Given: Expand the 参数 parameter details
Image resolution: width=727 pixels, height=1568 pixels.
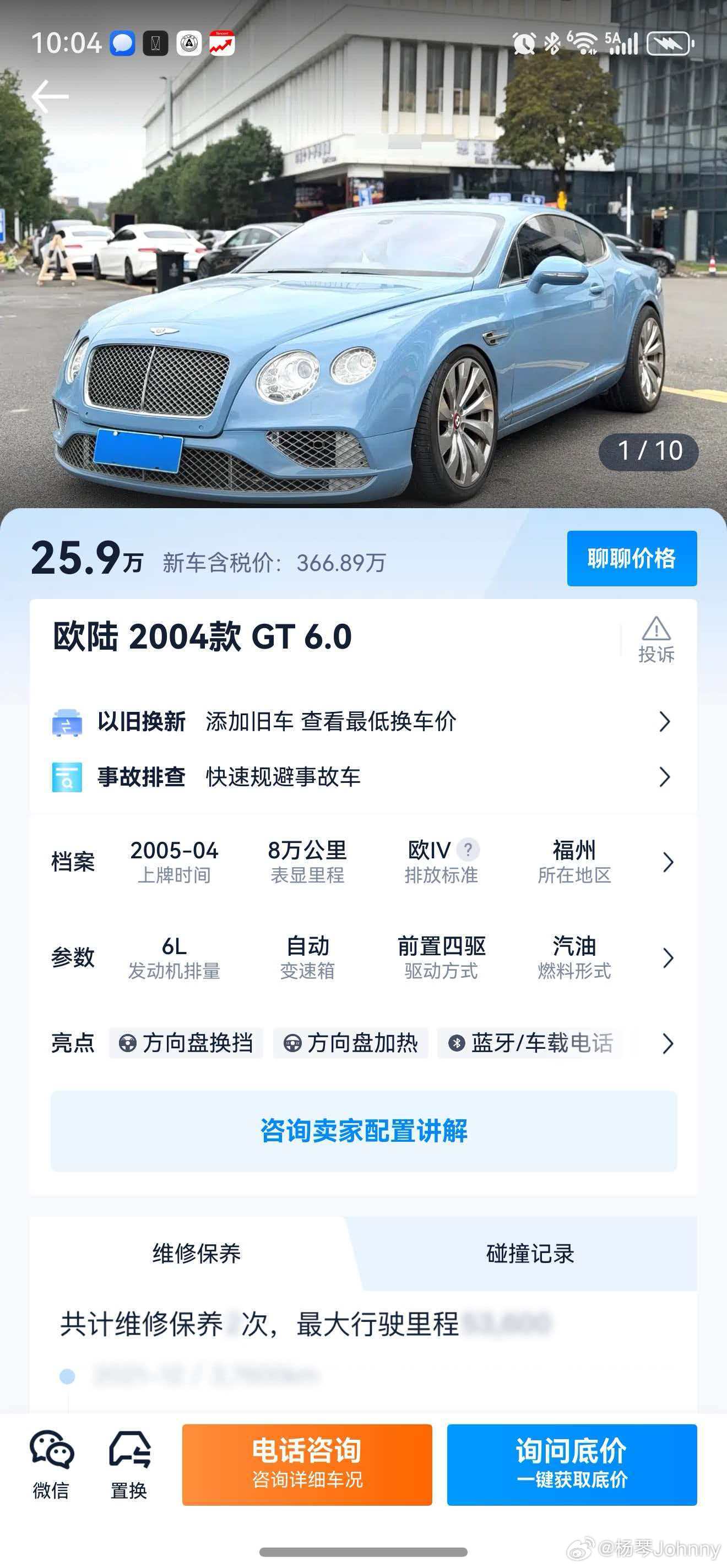Looking at the screenshot, I should point(668,956).
